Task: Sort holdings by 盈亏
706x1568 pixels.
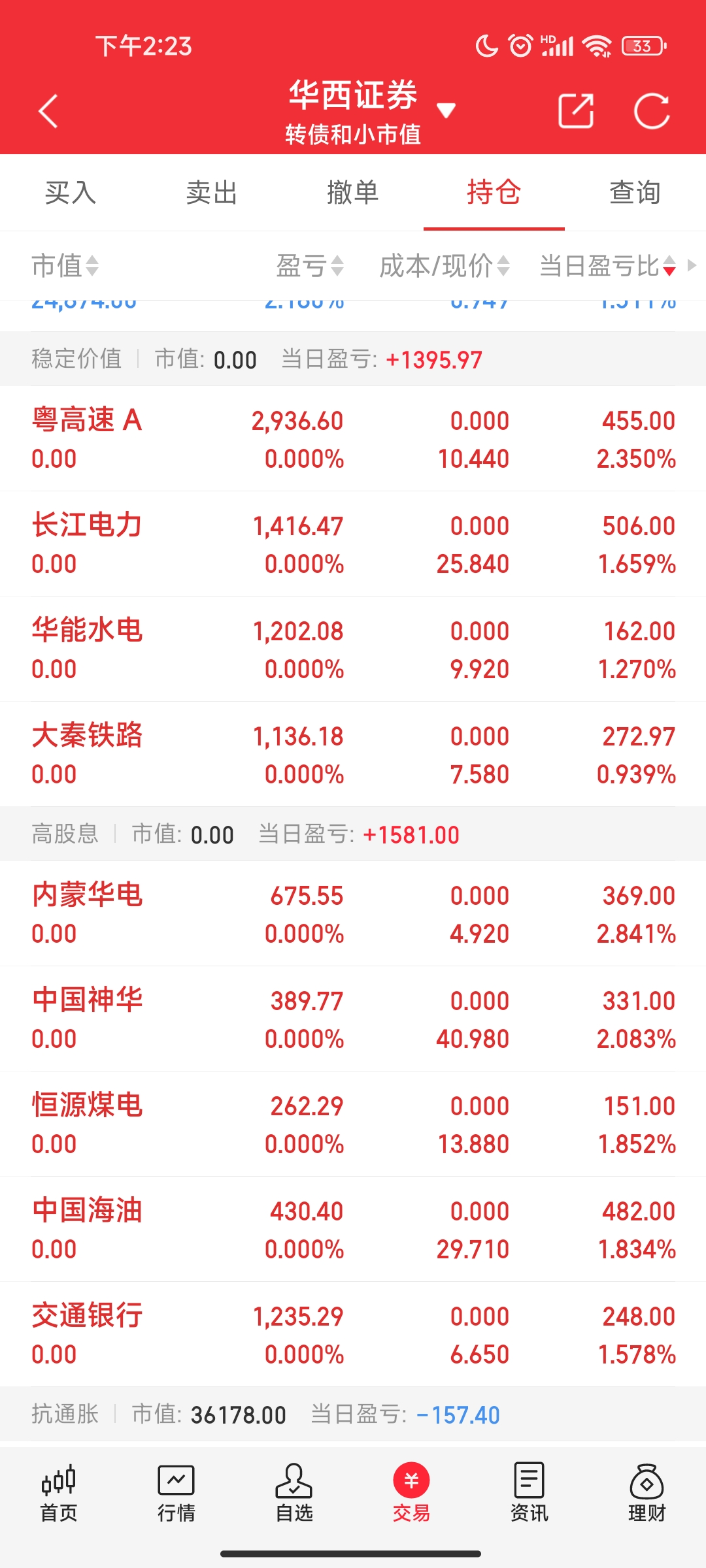Action: tap(309, 266)
